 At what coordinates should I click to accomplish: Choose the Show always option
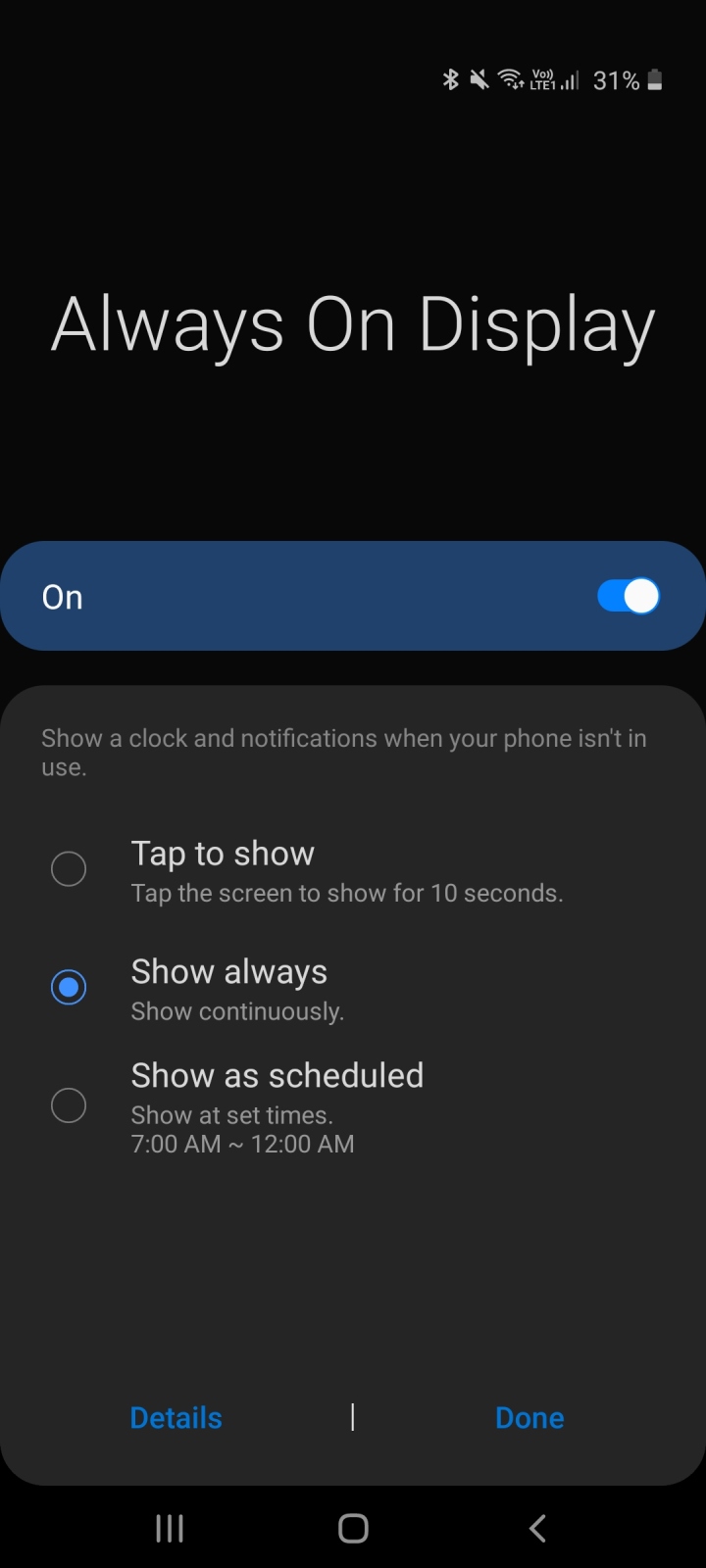point(69,987)
